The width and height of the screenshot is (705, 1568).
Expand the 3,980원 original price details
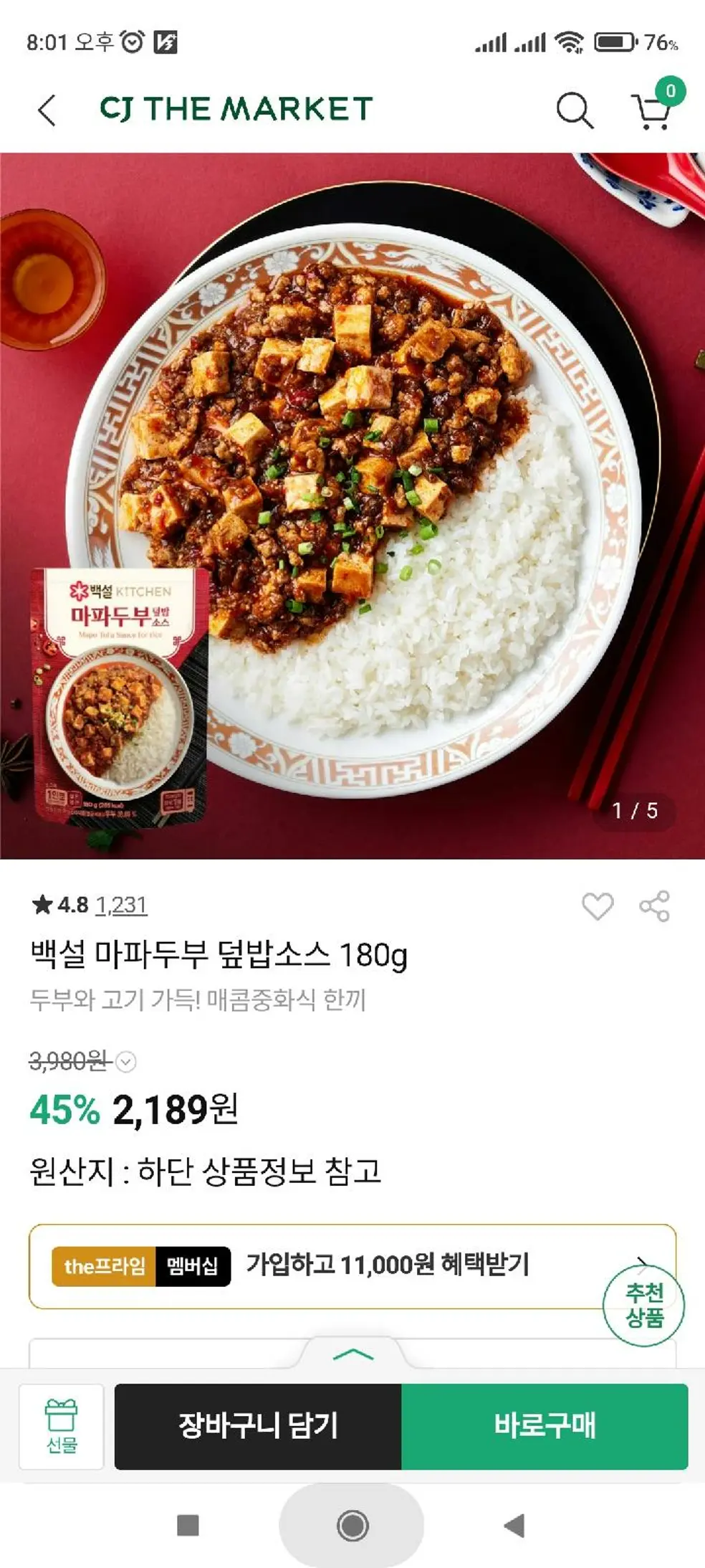pos(126,1061)
